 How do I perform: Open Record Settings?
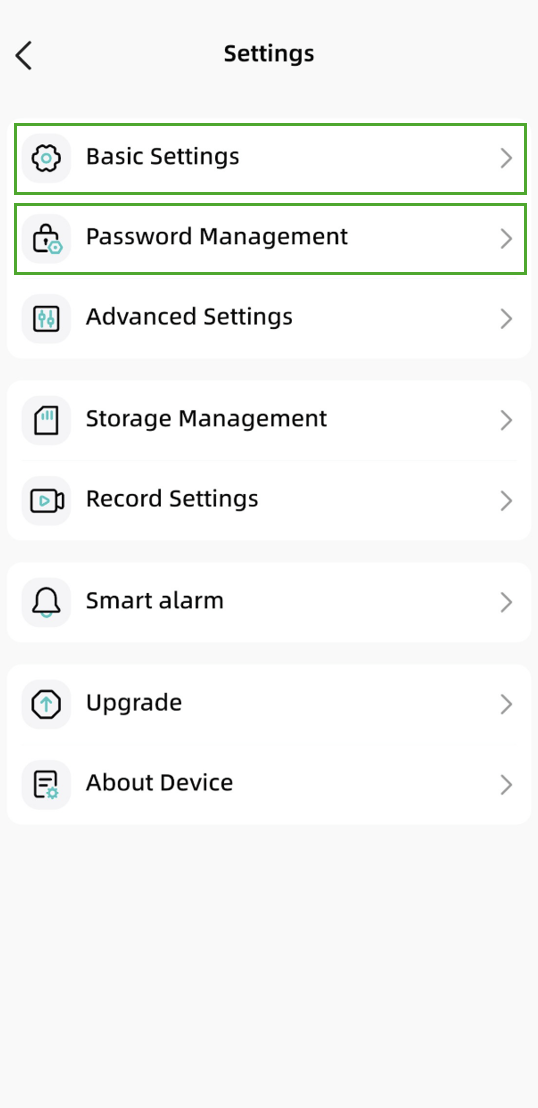point(269,500)
